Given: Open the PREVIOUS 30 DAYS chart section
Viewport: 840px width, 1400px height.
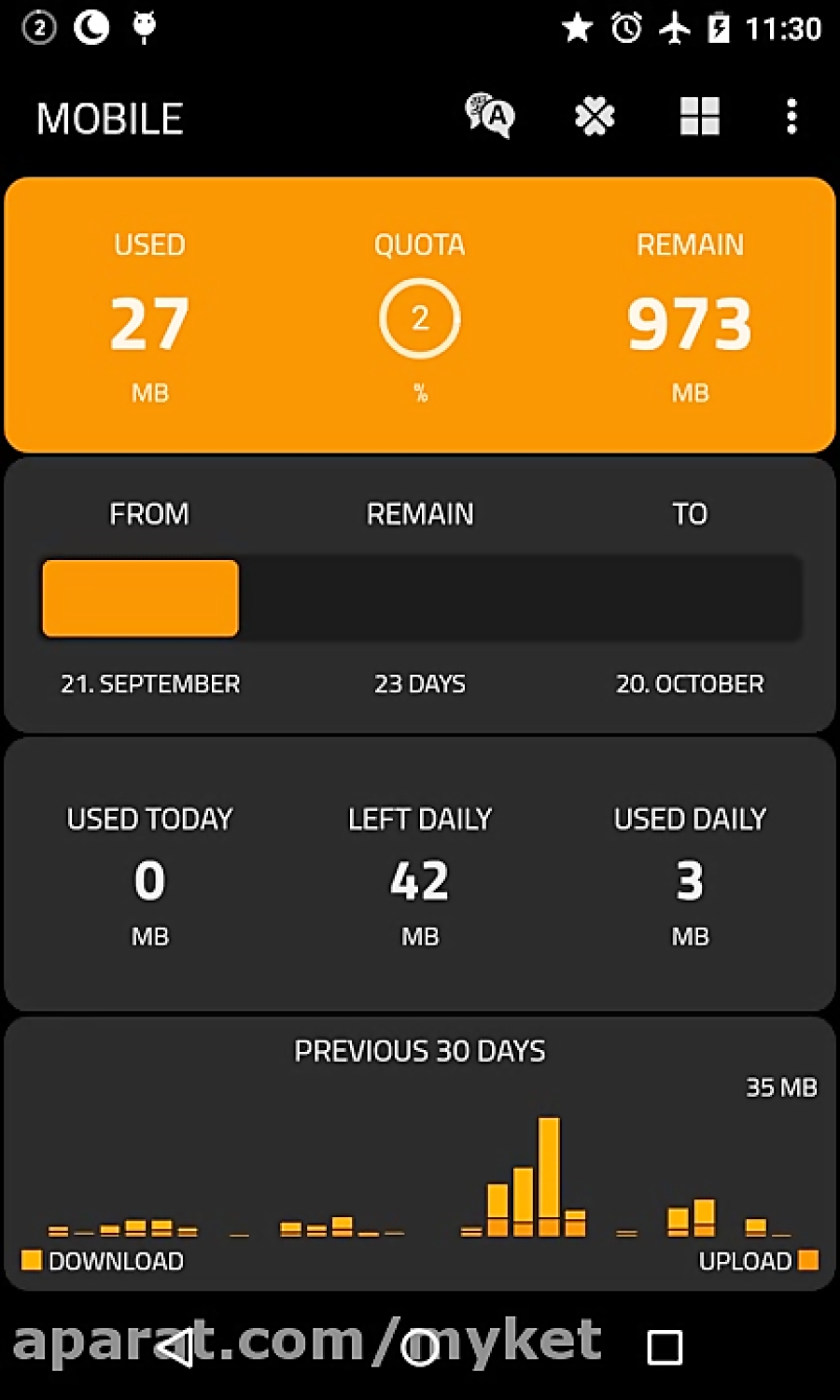Looking at the screenshot, I should point(420,1051).
